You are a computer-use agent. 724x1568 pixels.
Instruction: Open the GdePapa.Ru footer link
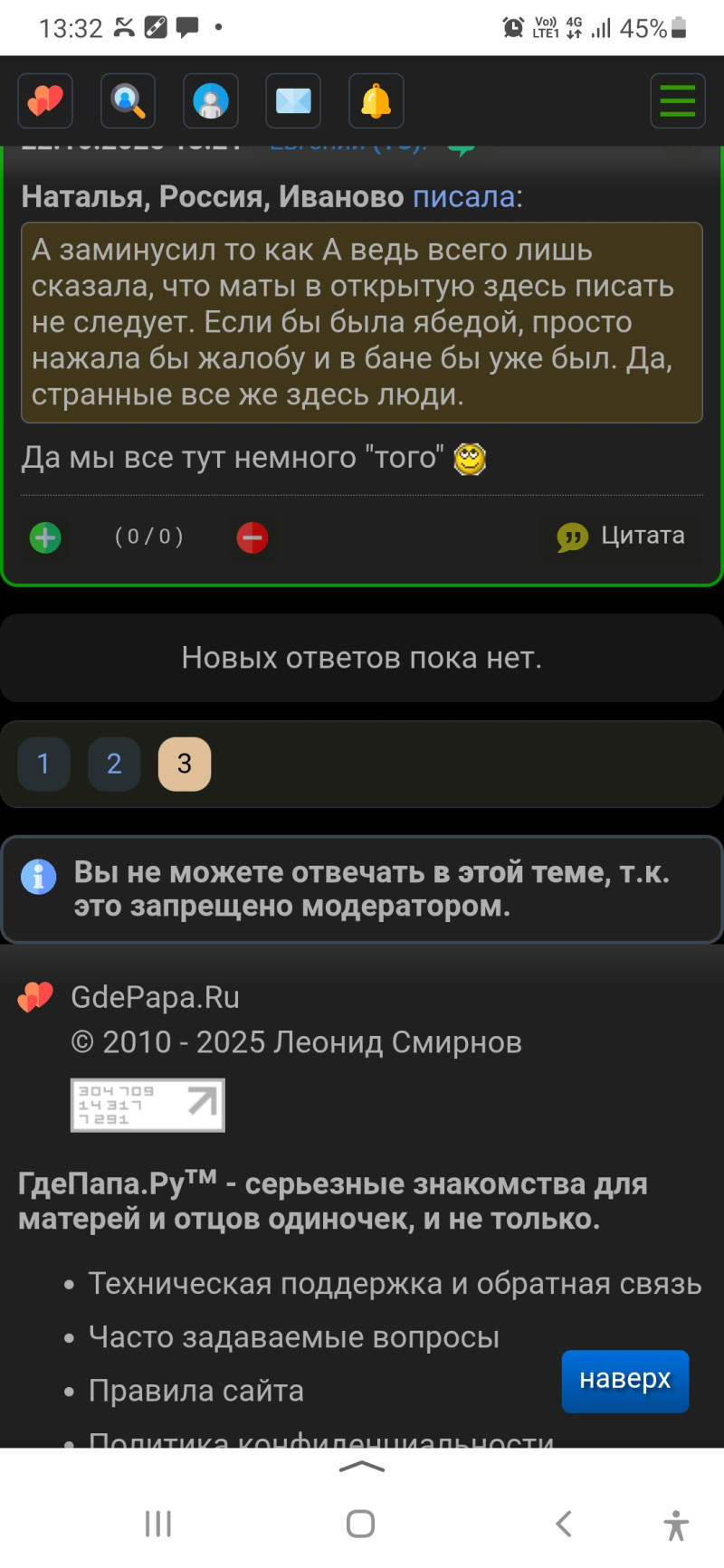[155, 997]
